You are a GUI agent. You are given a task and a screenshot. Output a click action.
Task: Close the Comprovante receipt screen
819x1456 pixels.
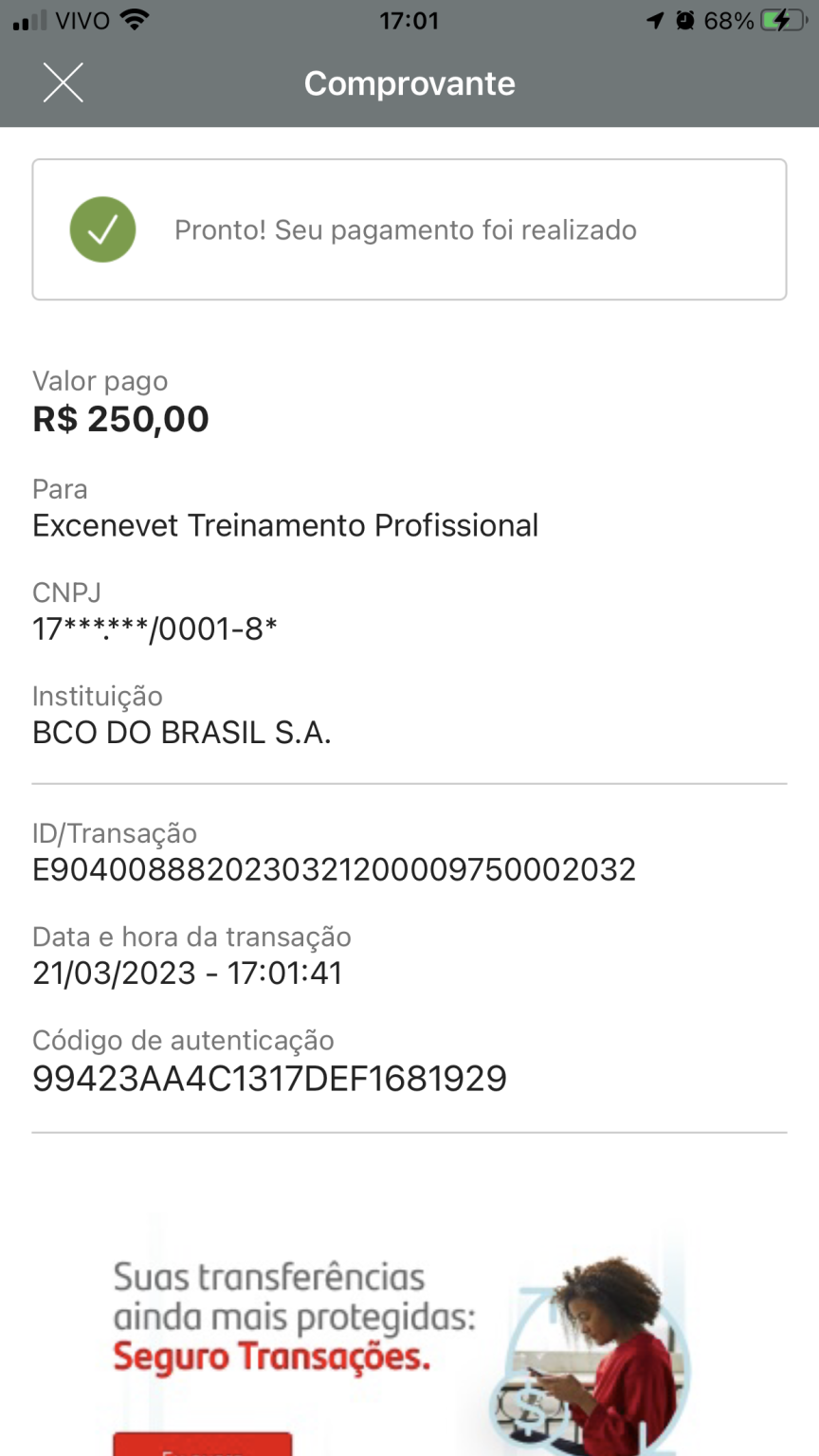click(64, 83)
